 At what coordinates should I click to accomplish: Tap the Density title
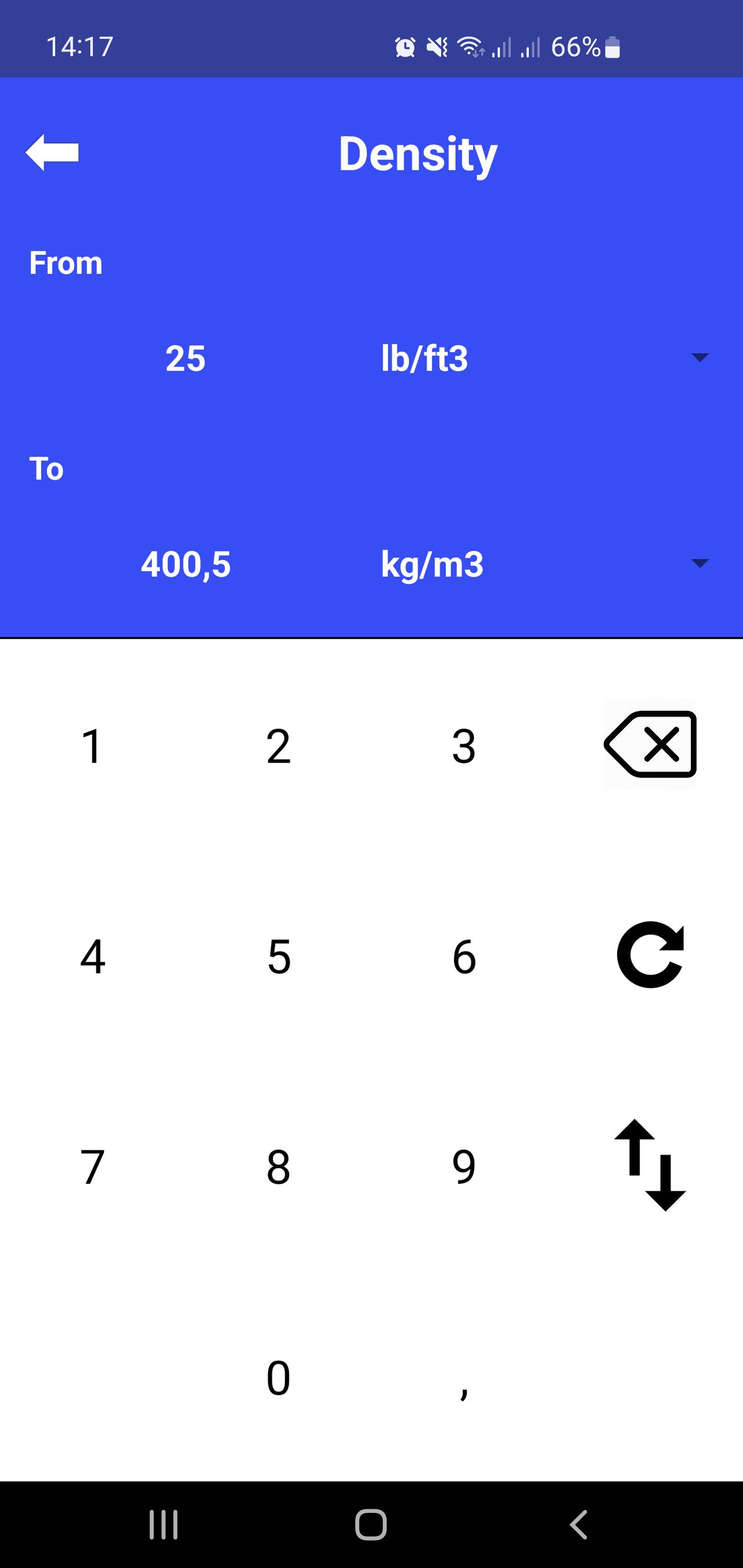[x=418, y=153]
